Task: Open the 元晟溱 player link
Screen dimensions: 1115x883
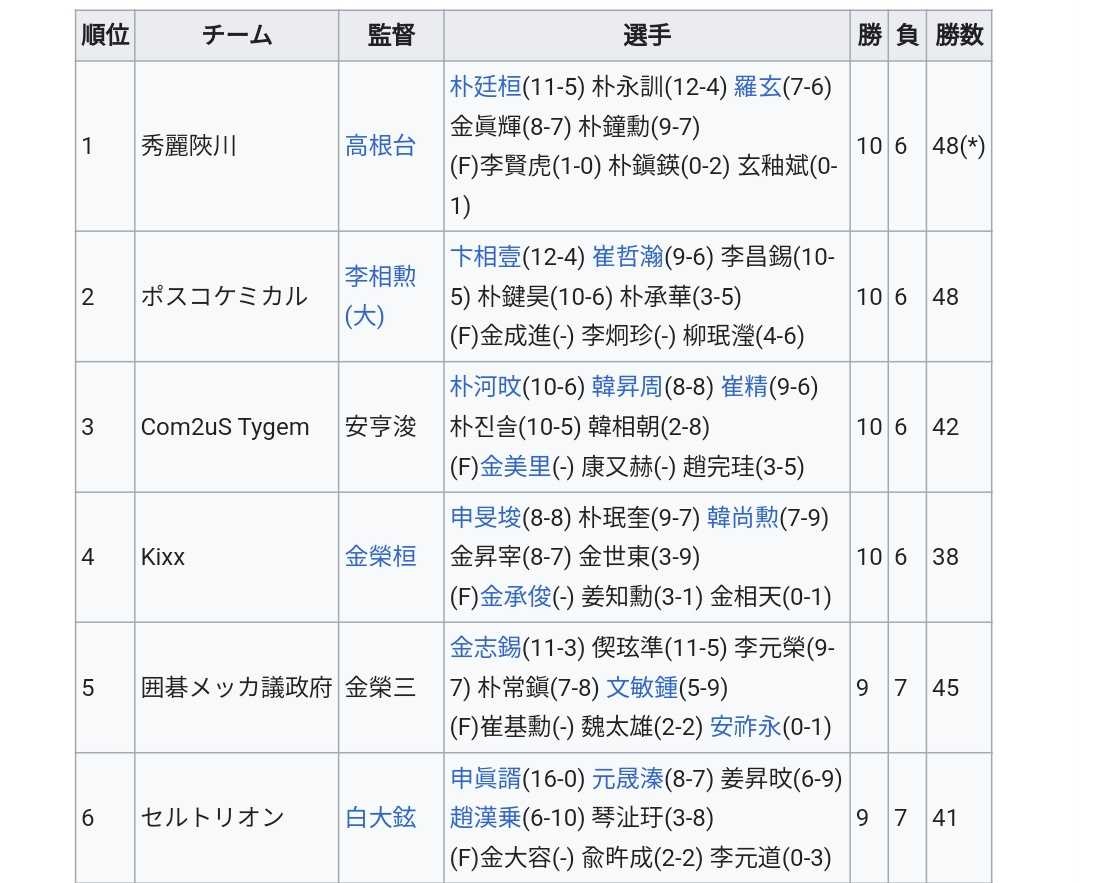Action: tap(628, 778)
